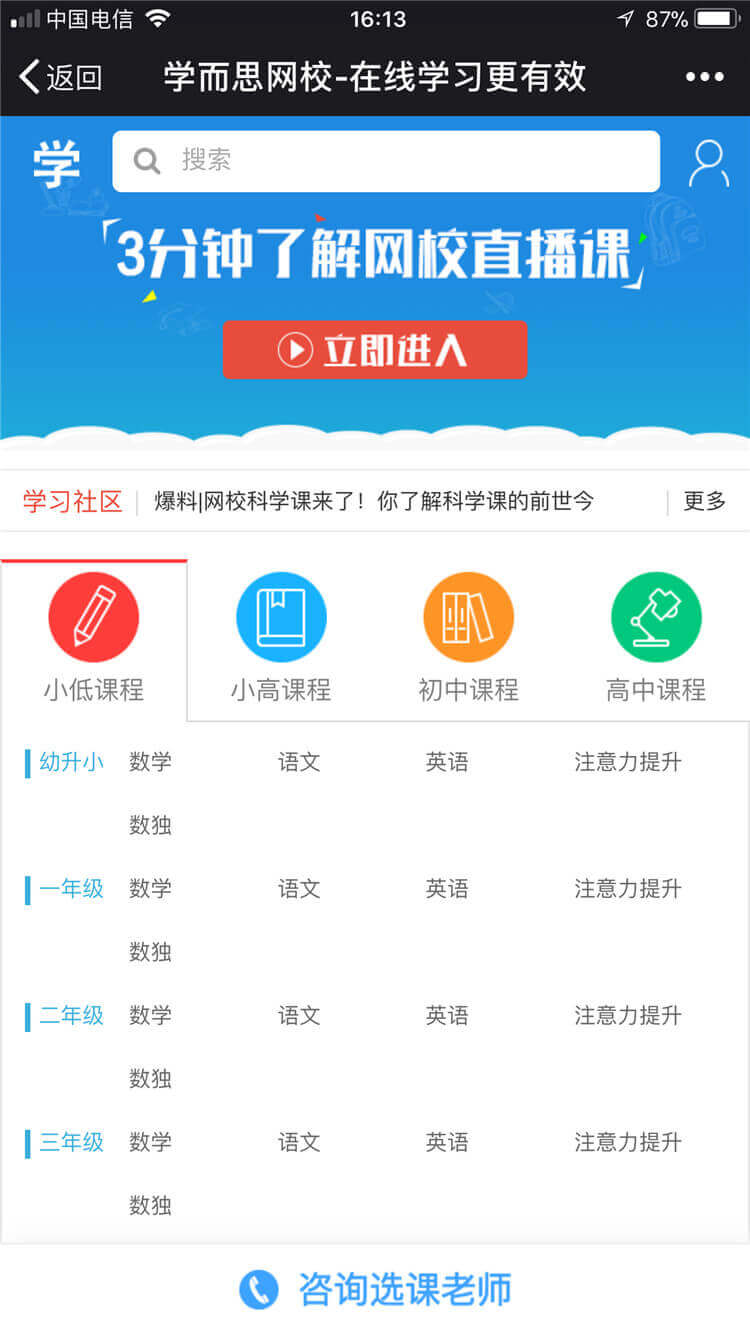Open 注意力提升 for 三年级
The image size is (750, 1333).
tap(627, 1142)
